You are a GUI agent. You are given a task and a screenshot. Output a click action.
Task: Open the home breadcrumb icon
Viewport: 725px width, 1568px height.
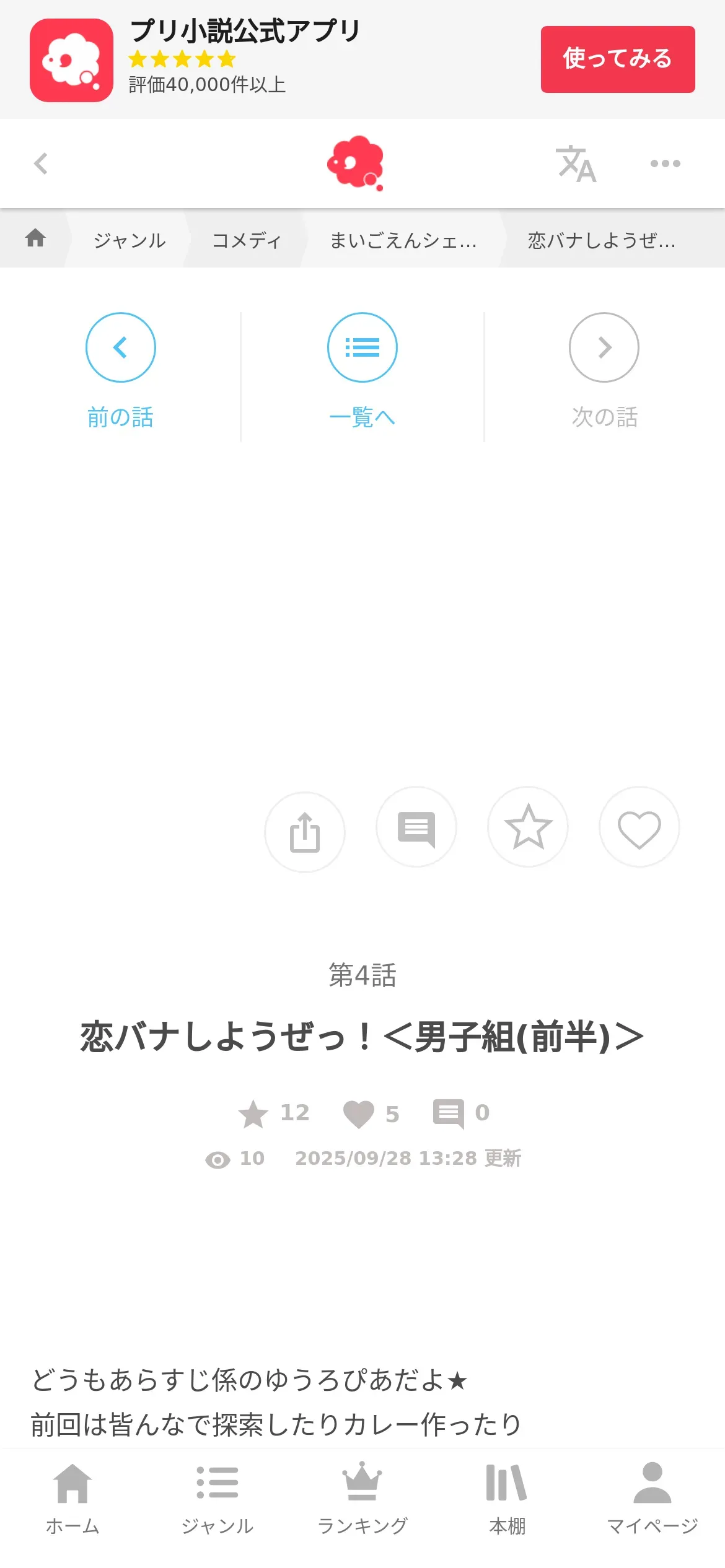click(35, 238)
